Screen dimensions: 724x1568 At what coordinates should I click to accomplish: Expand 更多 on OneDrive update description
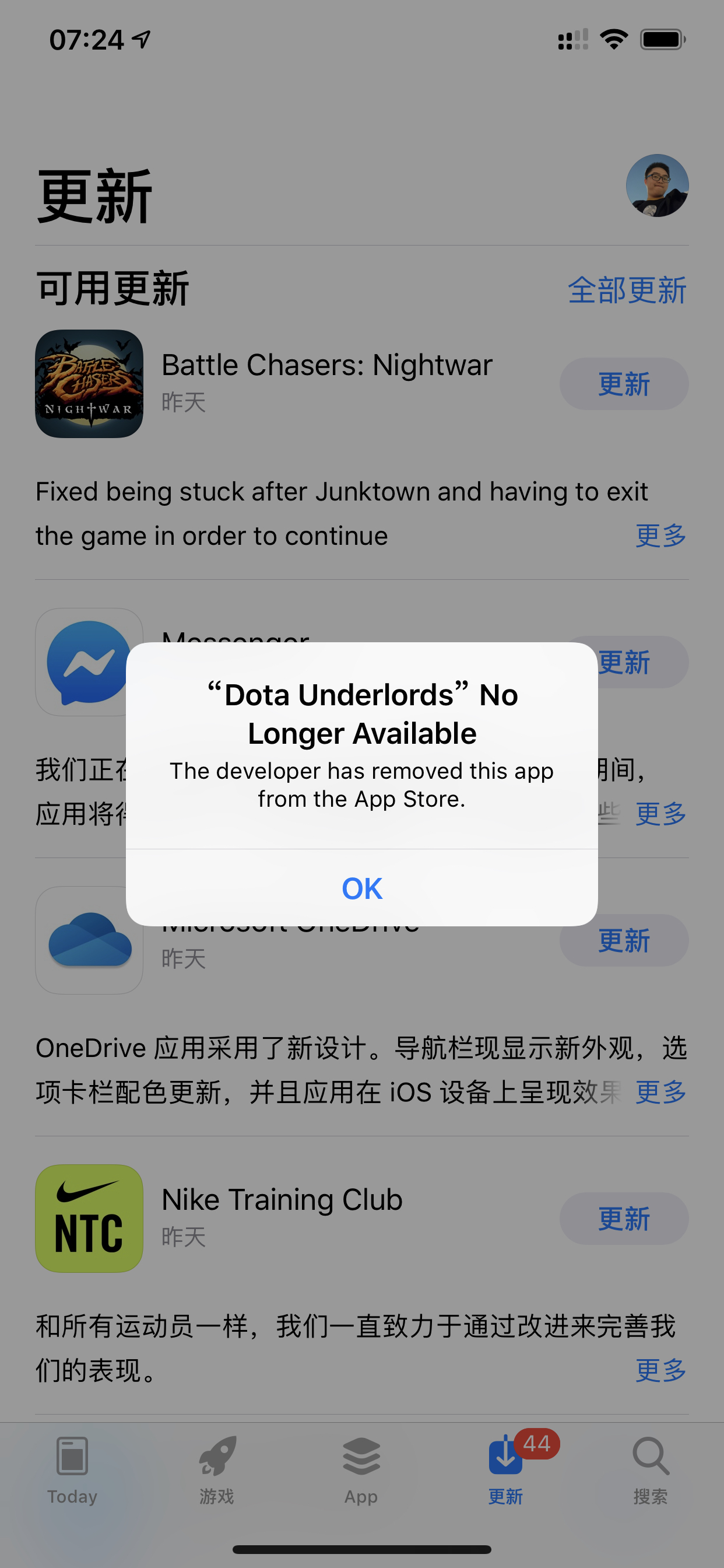660,1091
